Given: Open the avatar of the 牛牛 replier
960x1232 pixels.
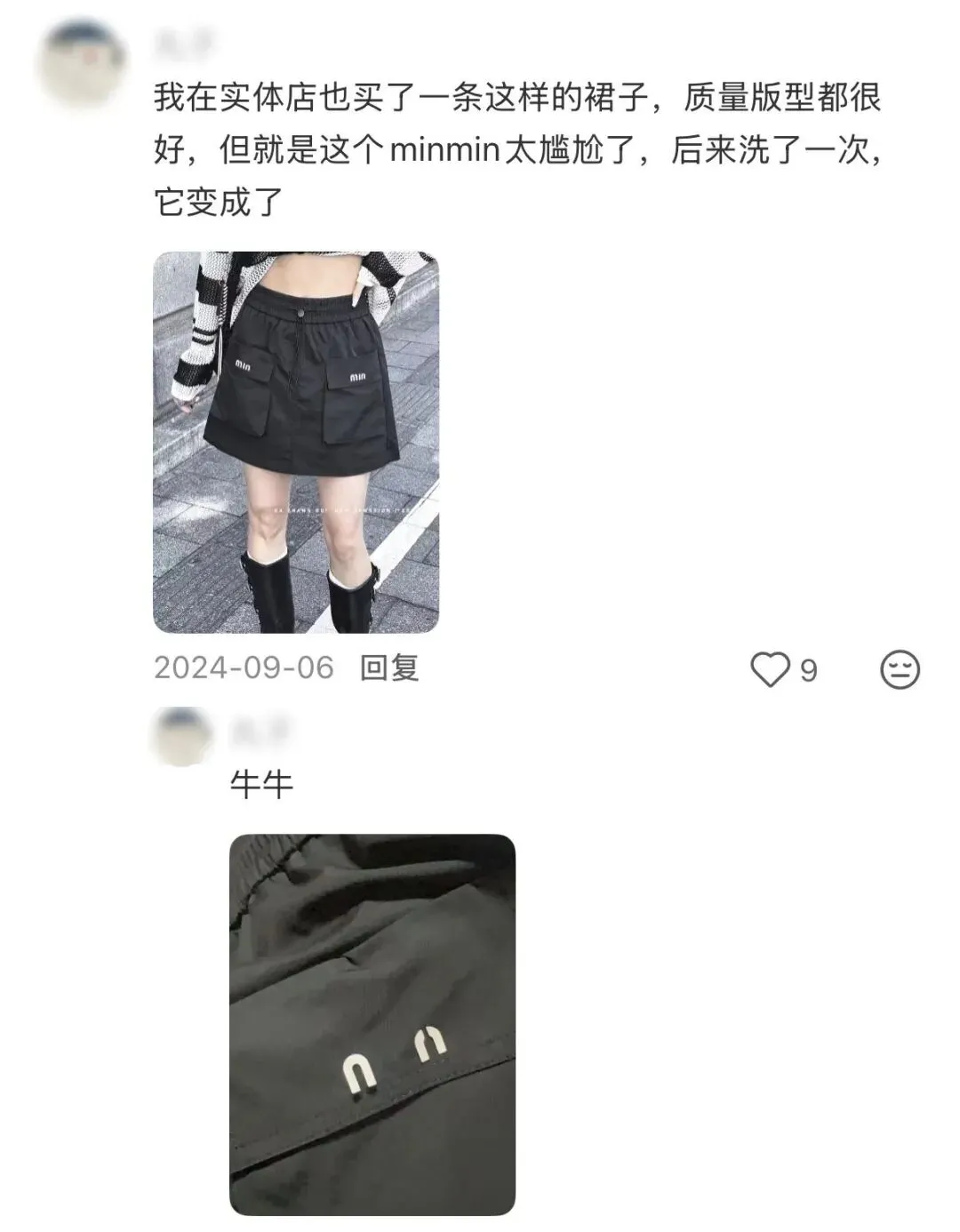Looking at the screenshot, I should point(183,736).
